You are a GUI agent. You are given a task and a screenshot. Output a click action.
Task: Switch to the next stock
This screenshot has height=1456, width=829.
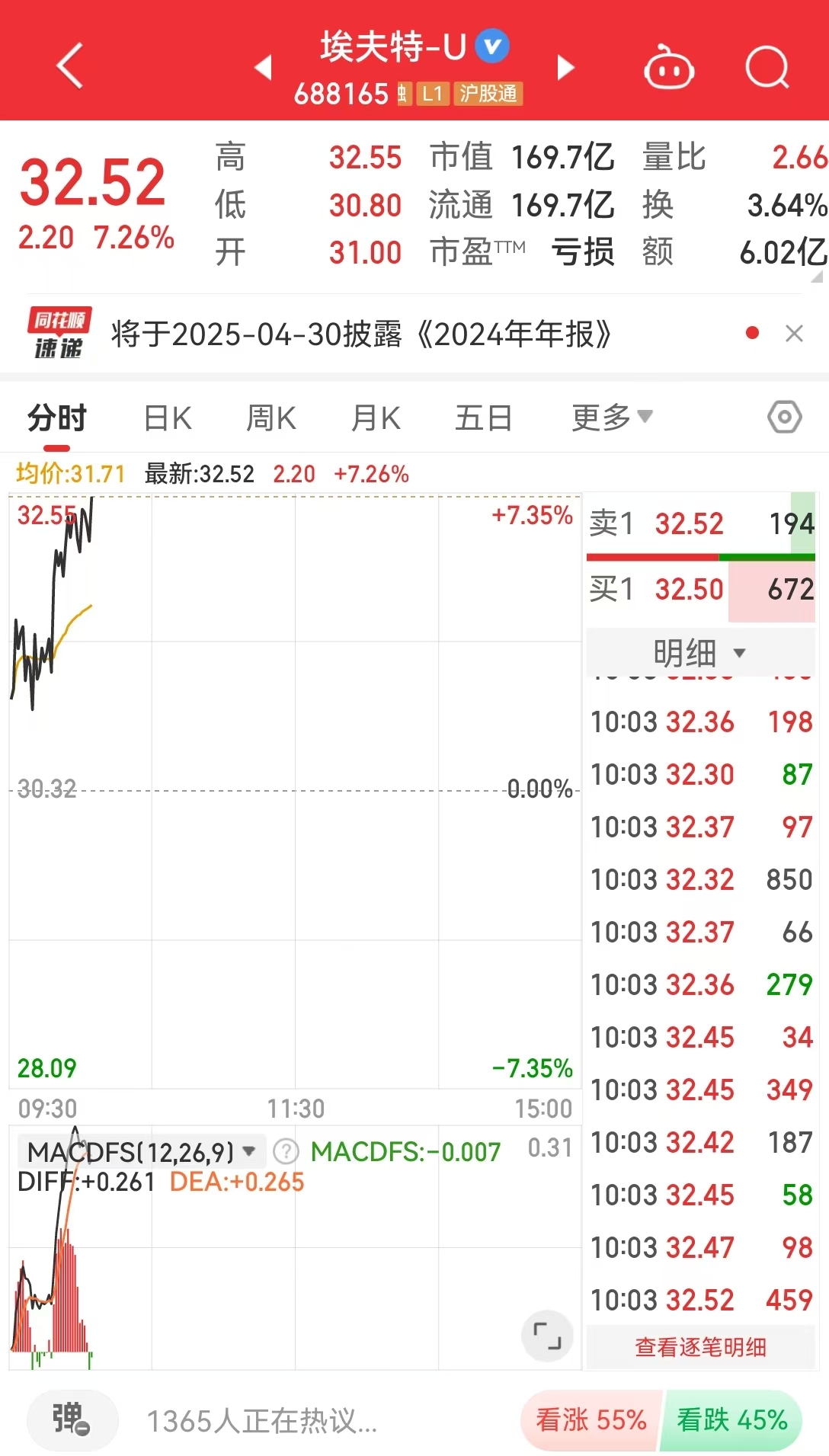[x=565, y=67]
